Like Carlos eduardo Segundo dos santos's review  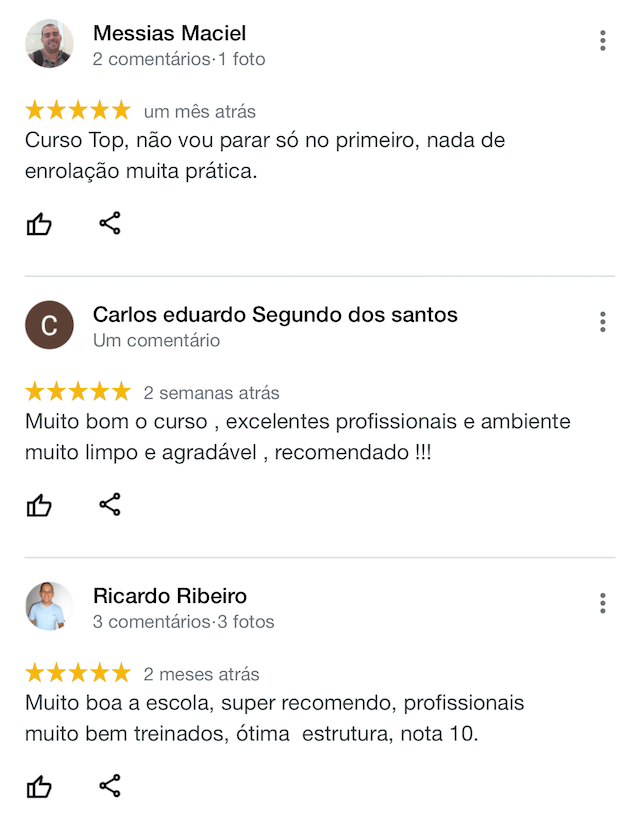click(39, 505)
